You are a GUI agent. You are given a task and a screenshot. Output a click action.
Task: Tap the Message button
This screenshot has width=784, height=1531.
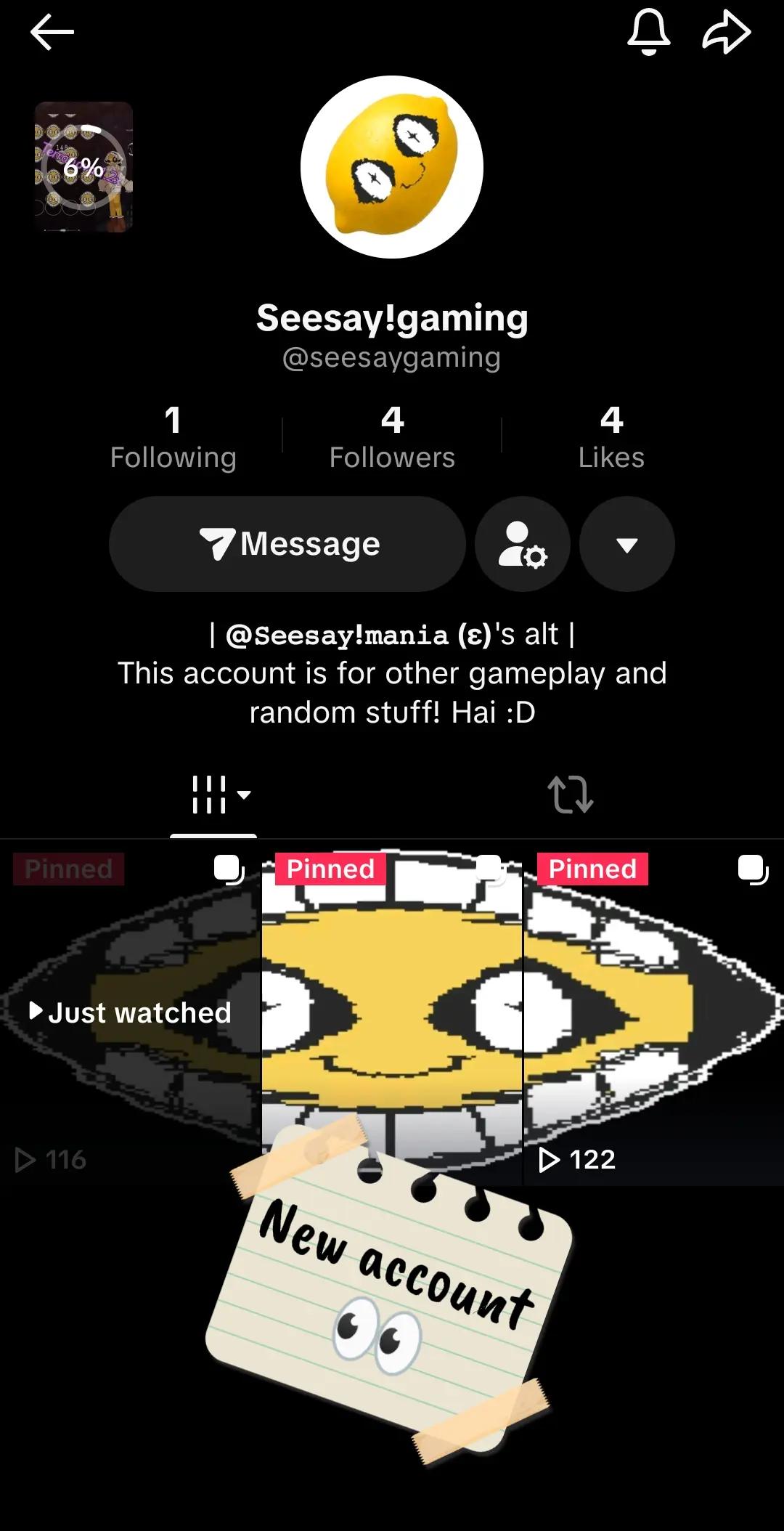(x=287, y=544)
